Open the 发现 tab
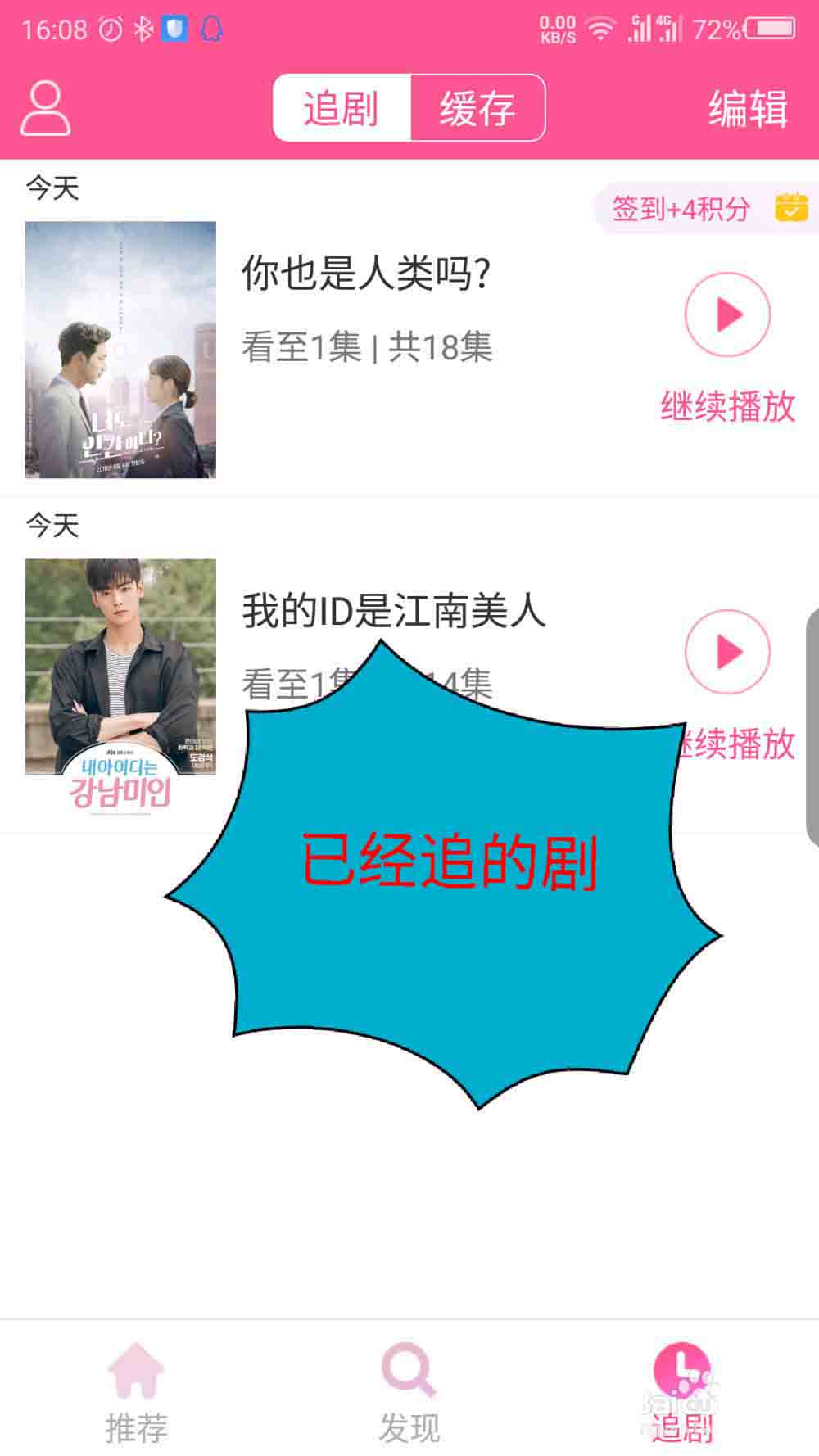The image size is (819, 1456). coord(409,1392)
